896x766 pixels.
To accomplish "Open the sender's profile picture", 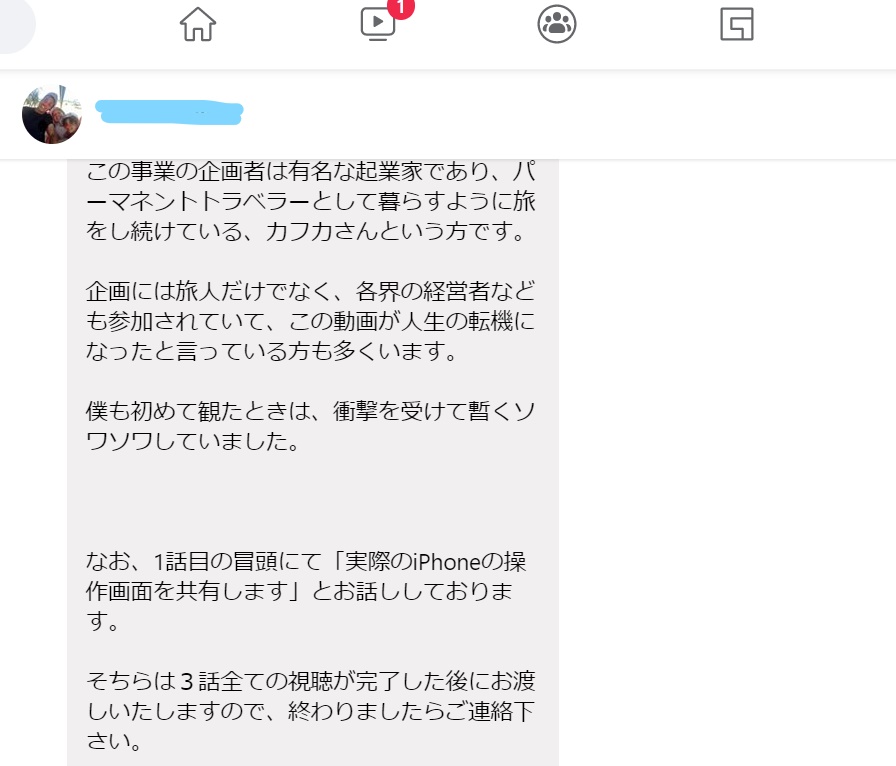I will [52, 114].
